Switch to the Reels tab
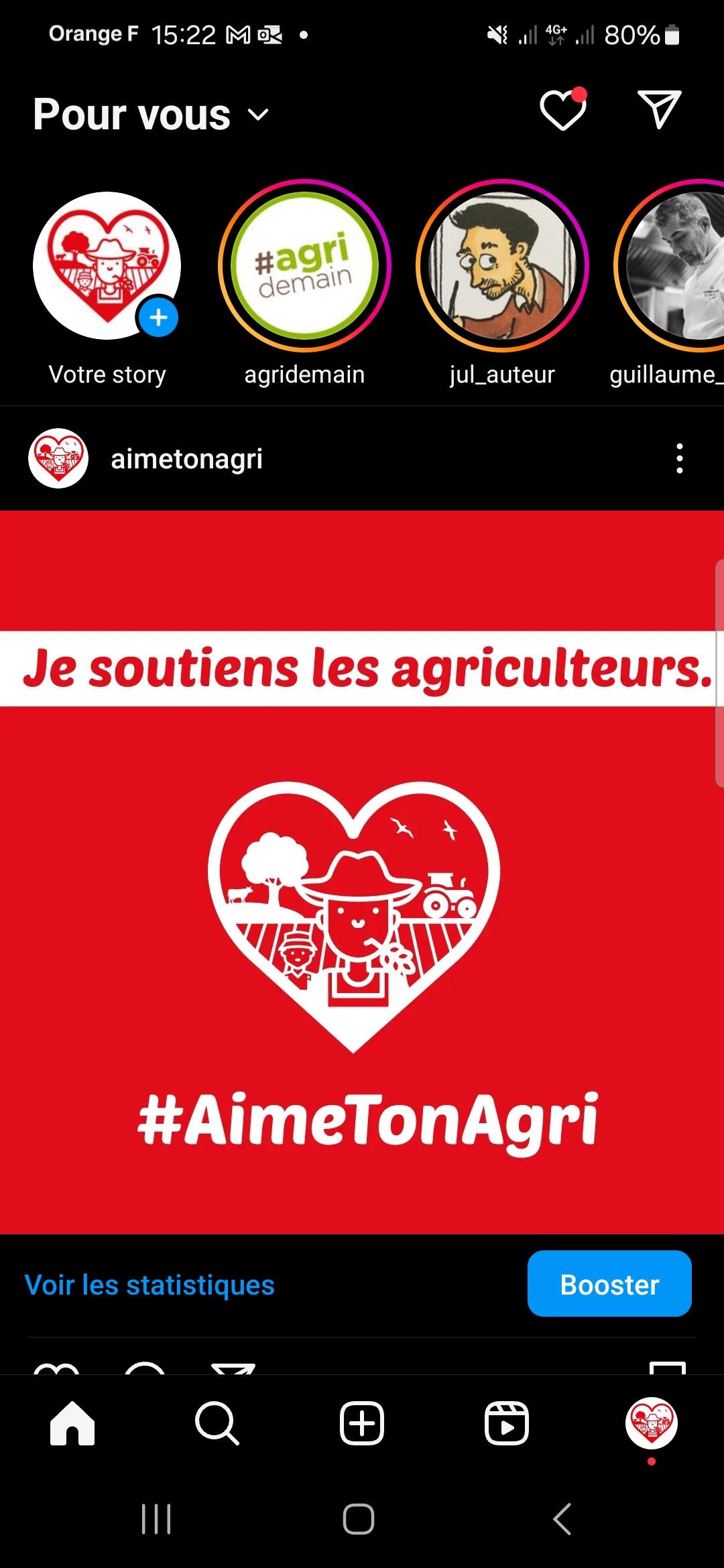 tap(507, 1423)
